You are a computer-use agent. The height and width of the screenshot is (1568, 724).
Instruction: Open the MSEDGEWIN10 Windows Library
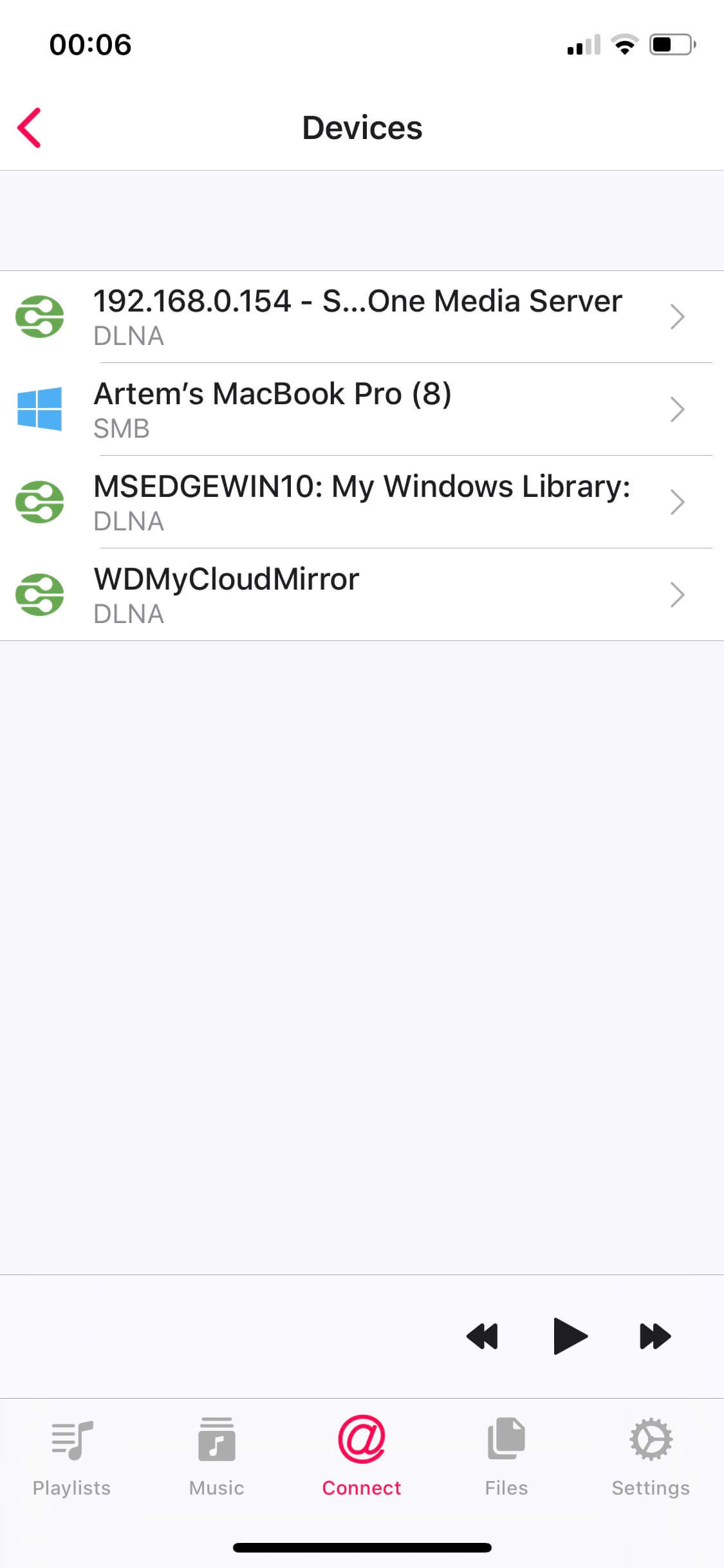point(360,503)
